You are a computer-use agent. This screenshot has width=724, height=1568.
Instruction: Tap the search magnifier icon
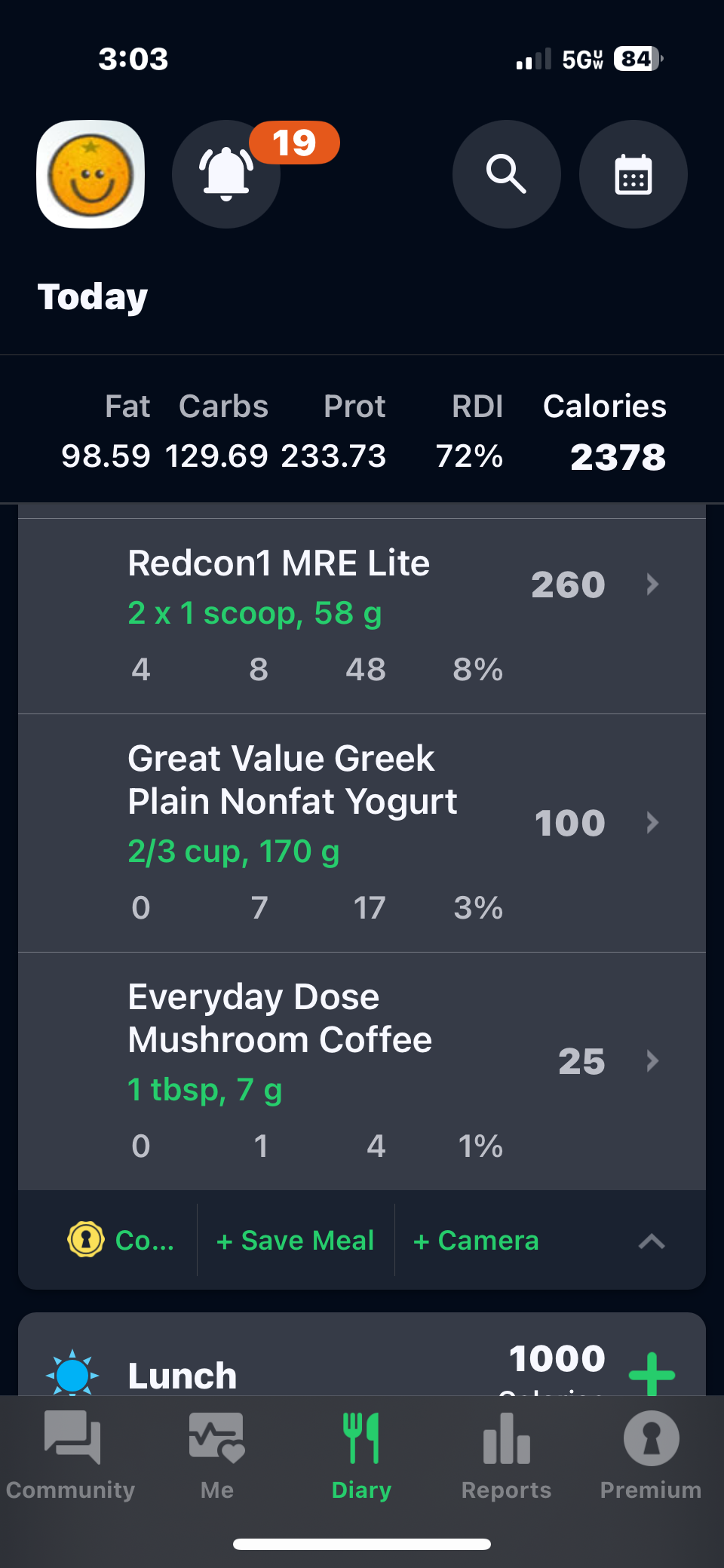pyautogui.click(x=506, y=174)
